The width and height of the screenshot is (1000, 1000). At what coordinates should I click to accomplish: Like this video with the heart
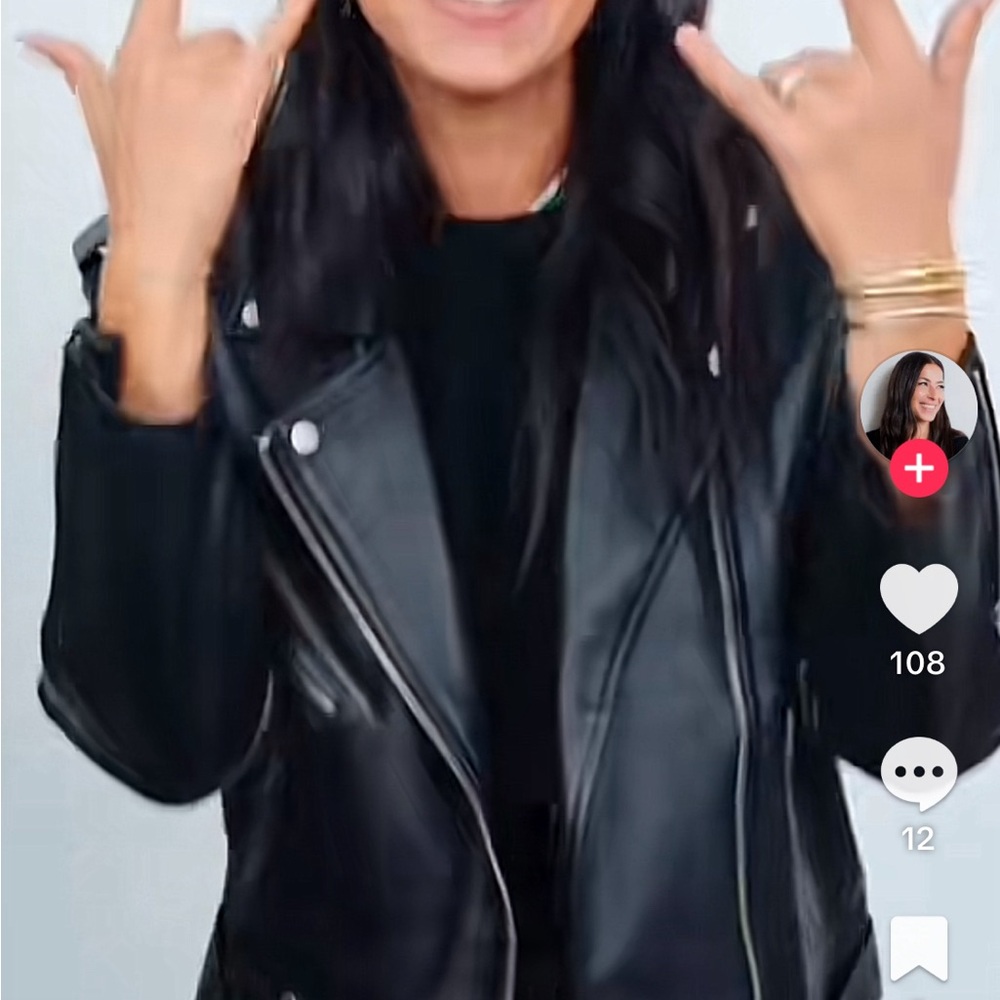[x=918, y=598]
